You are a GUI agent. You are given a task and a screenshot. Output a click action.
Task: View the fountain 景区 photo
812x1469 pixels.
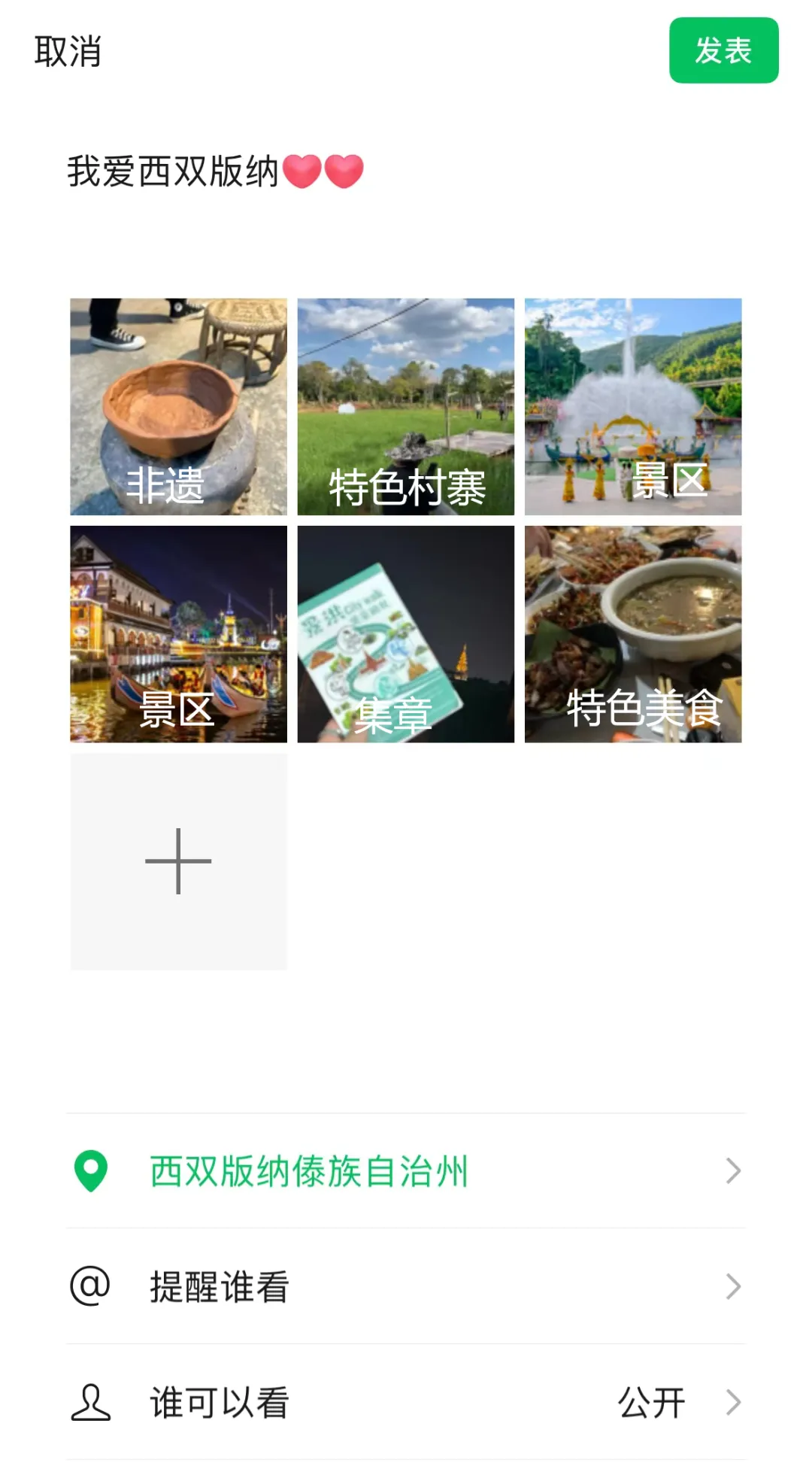(633, 406)
